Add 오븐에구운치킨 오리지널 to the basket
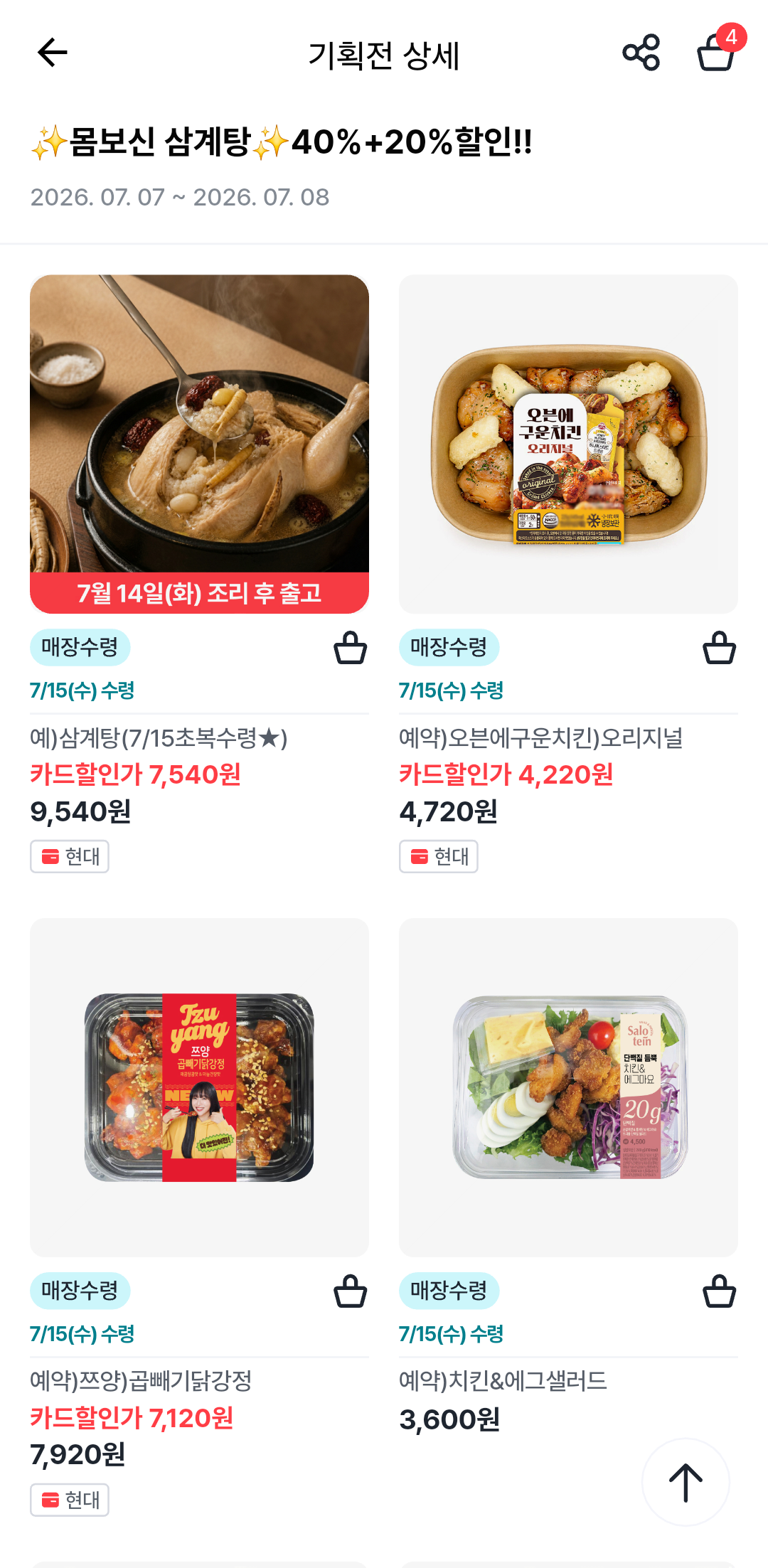768x1568 pixels. pyautogui.click(x=720, y=648)
